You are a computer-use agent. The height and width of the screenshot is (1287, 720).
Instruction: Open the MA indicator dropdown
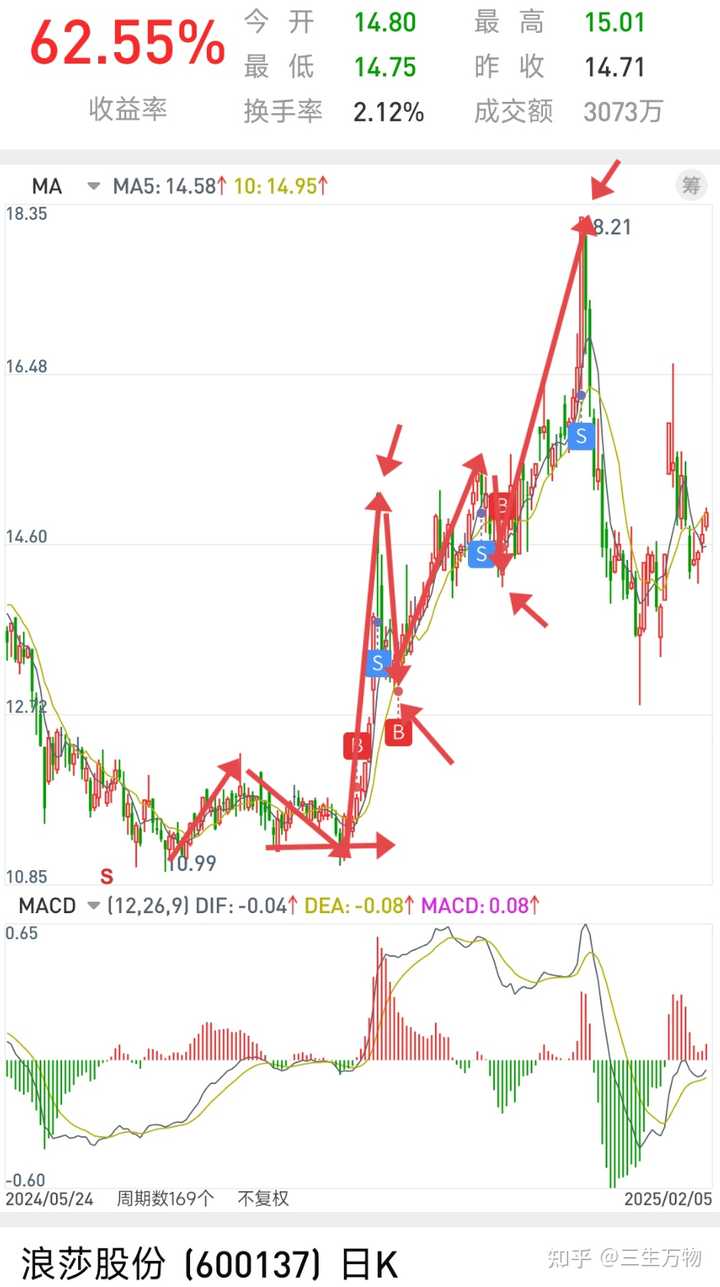click(x=94, y=186)
